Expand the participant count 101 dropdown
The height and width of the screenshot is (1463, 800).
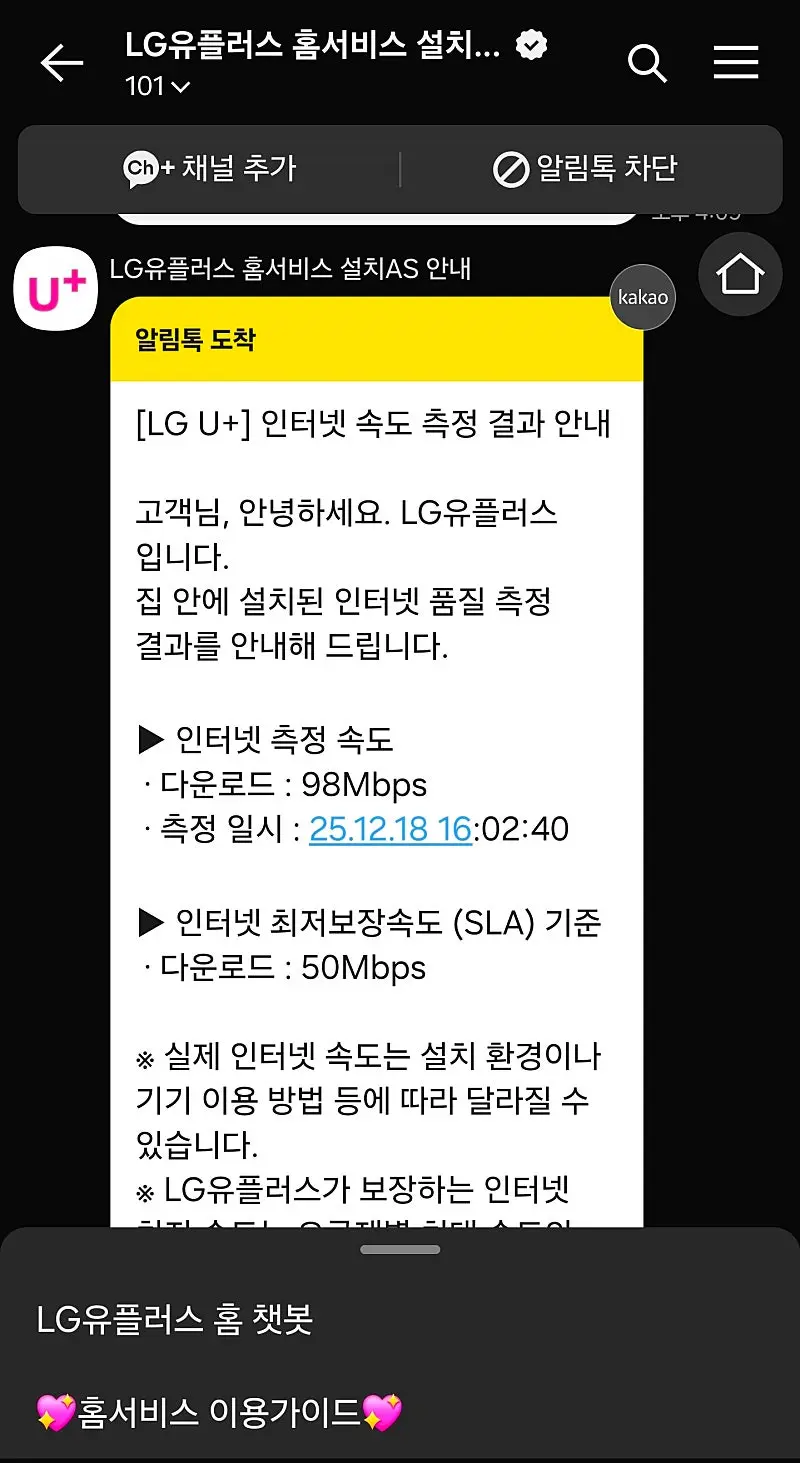pos(158,87)
